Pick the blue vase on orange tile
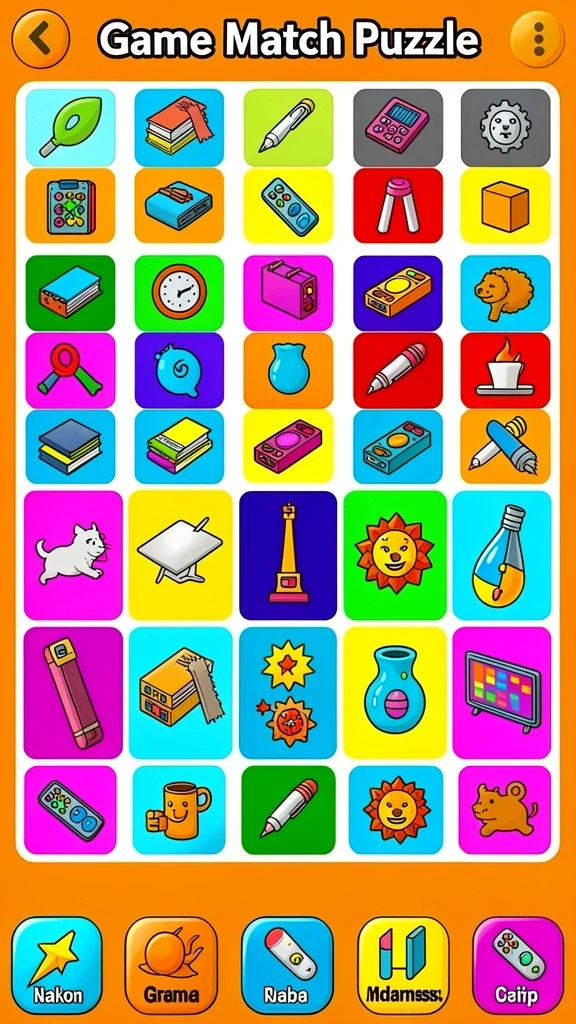Viewport: 576px width, 1024px height. pyautogui.click(x=288, y=370)
